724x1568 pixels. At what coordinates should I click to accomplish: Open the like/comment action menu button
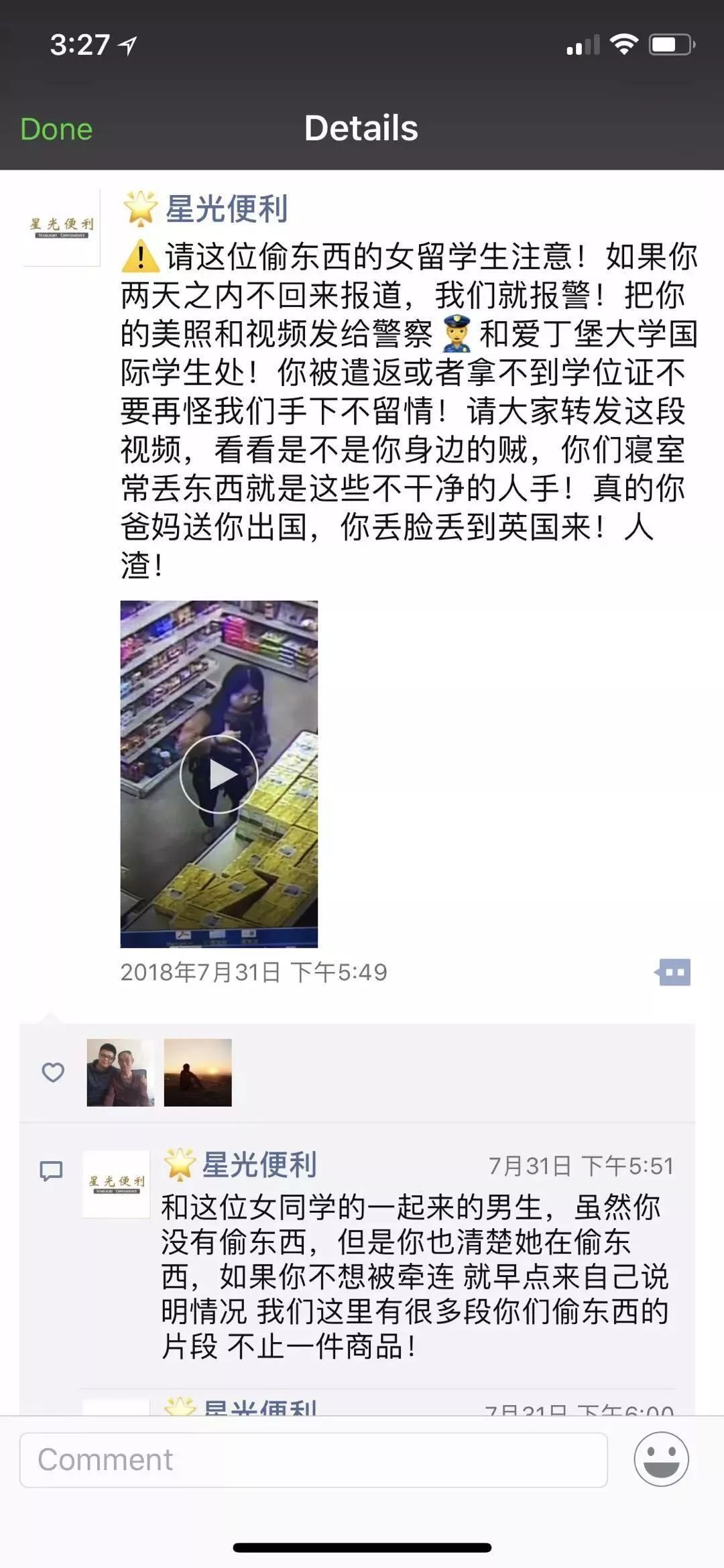pyautogui.click(x=673, y=971)
